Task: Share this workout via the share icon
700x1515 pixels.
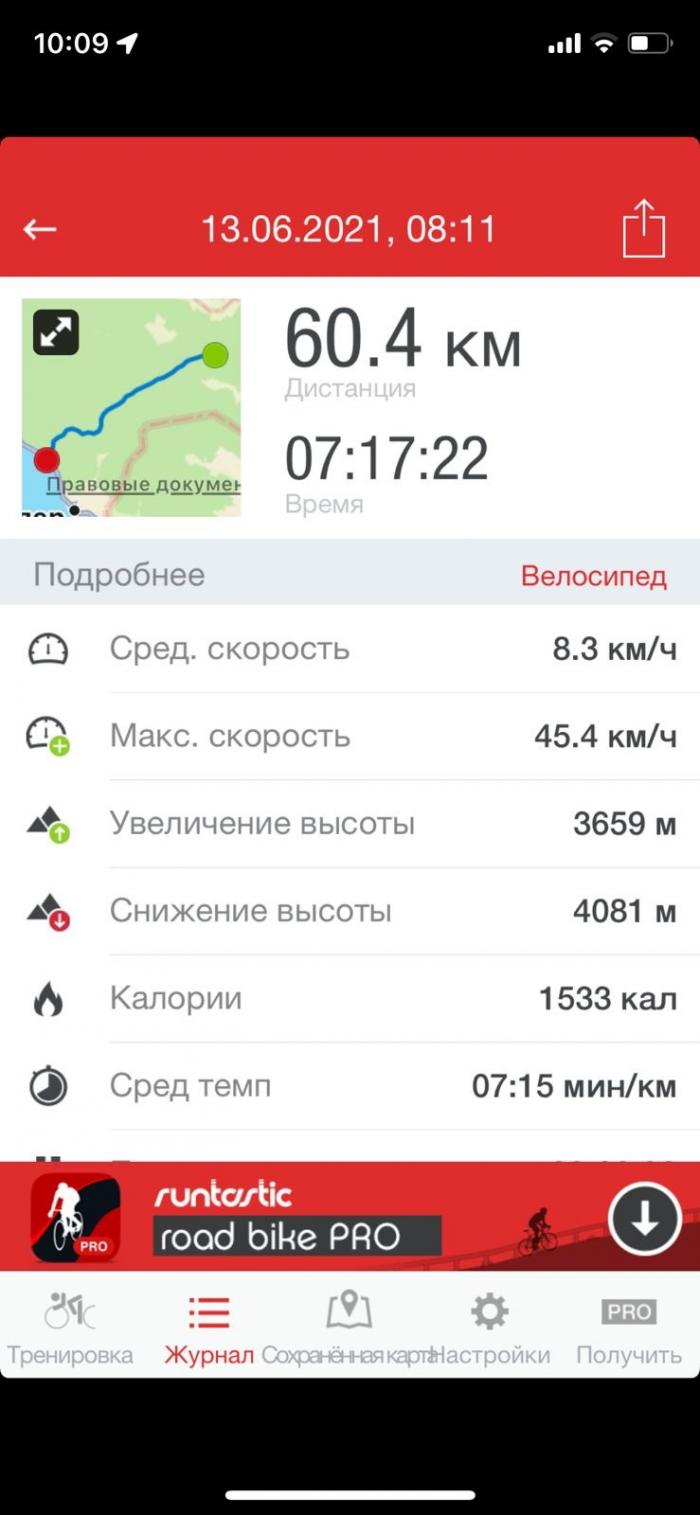Action: pos(643,230)
